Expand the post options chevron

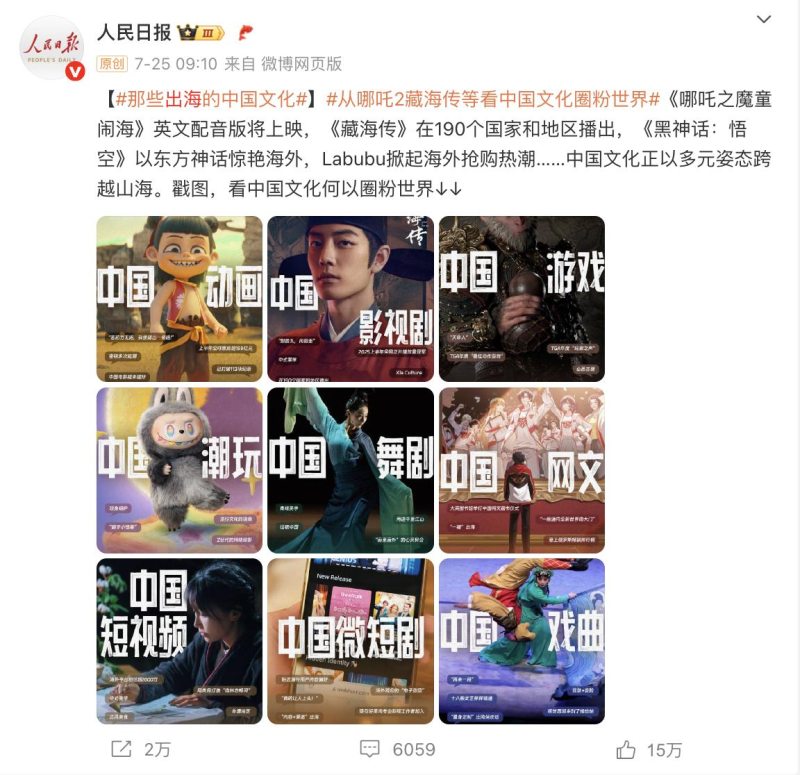[763, 20]
